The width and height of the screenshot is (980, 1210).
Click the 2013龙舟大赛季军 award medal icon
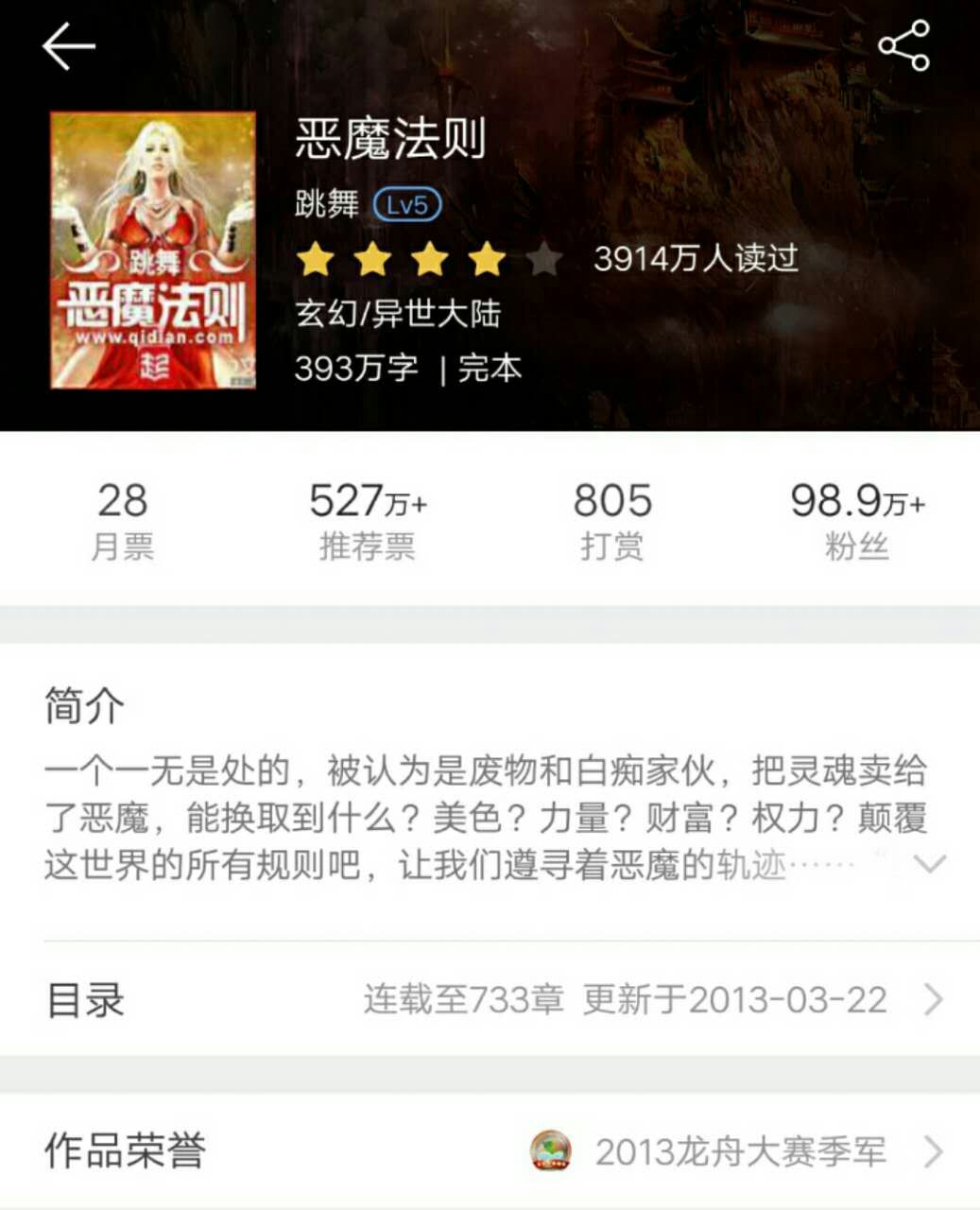pyautogui.click(x=553, y=1152)
